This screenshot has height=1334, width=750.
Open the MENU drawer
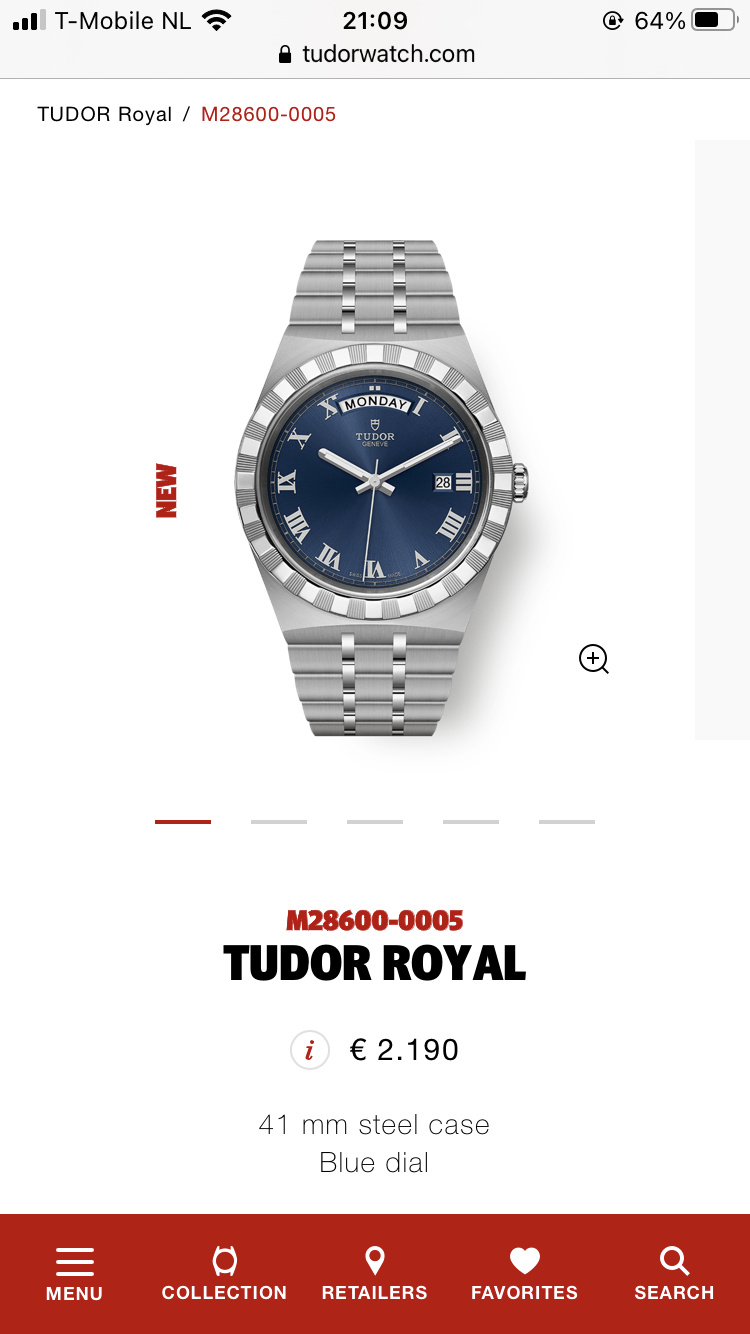(74, 1274)
